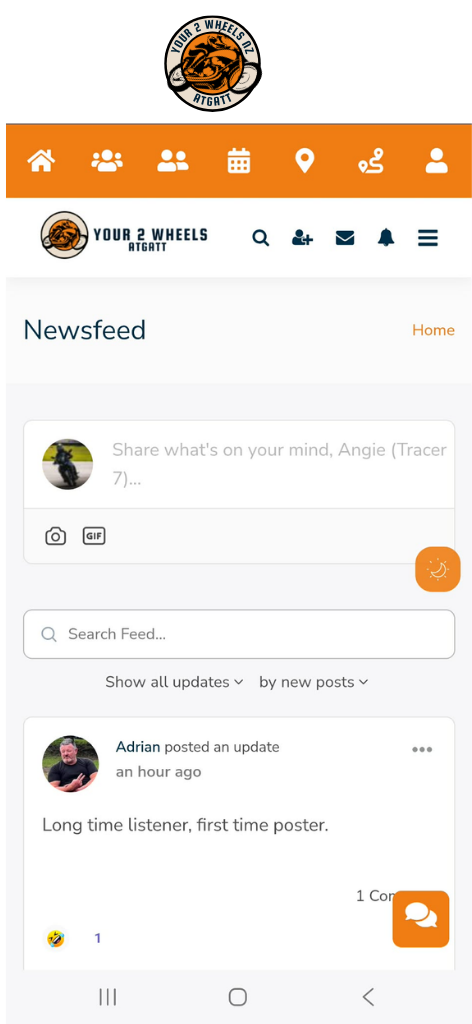Open friend requests icon
Image resolution: width=472 pixels, height=1024 pixels.
[302, 238]
